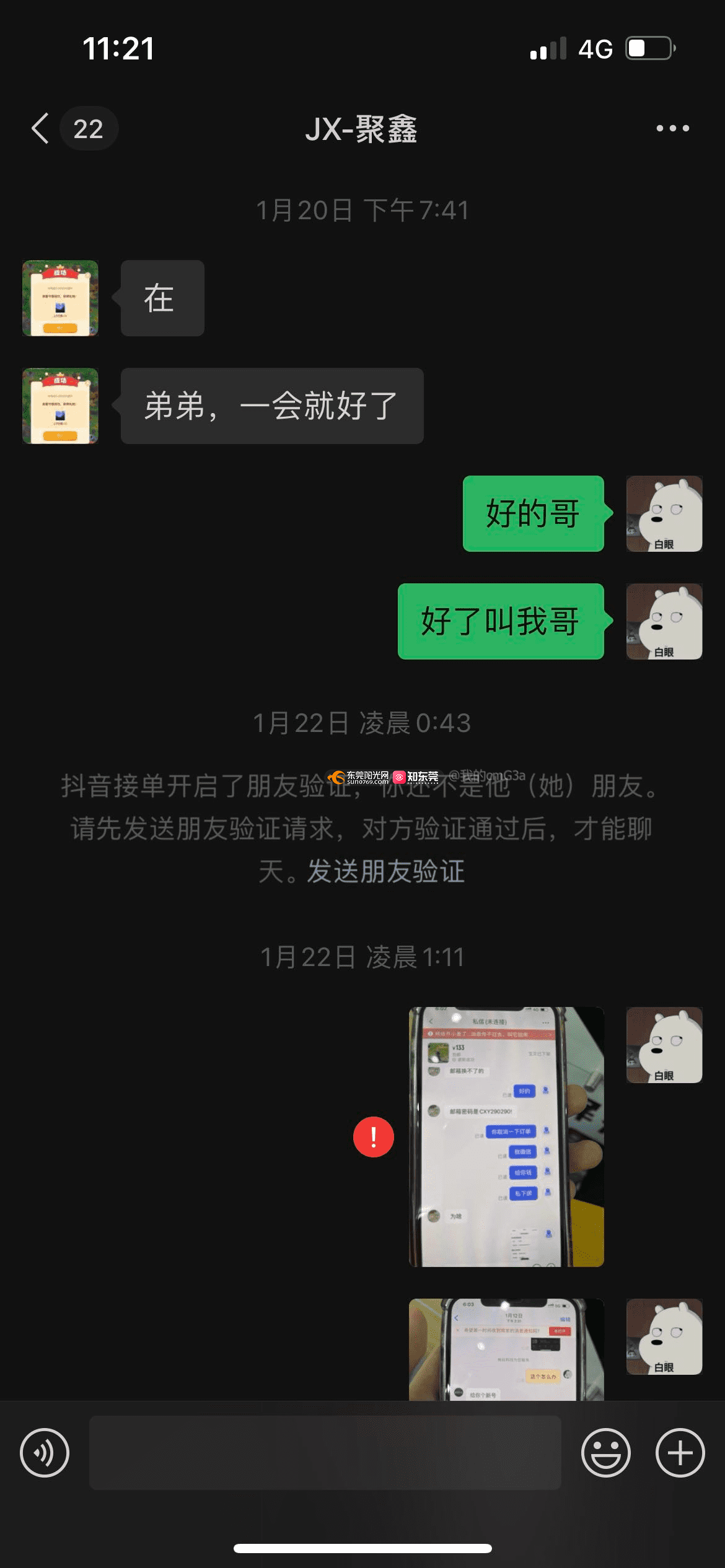Tap the red failed-send exclamation icon

click(x=373, y=1136)
